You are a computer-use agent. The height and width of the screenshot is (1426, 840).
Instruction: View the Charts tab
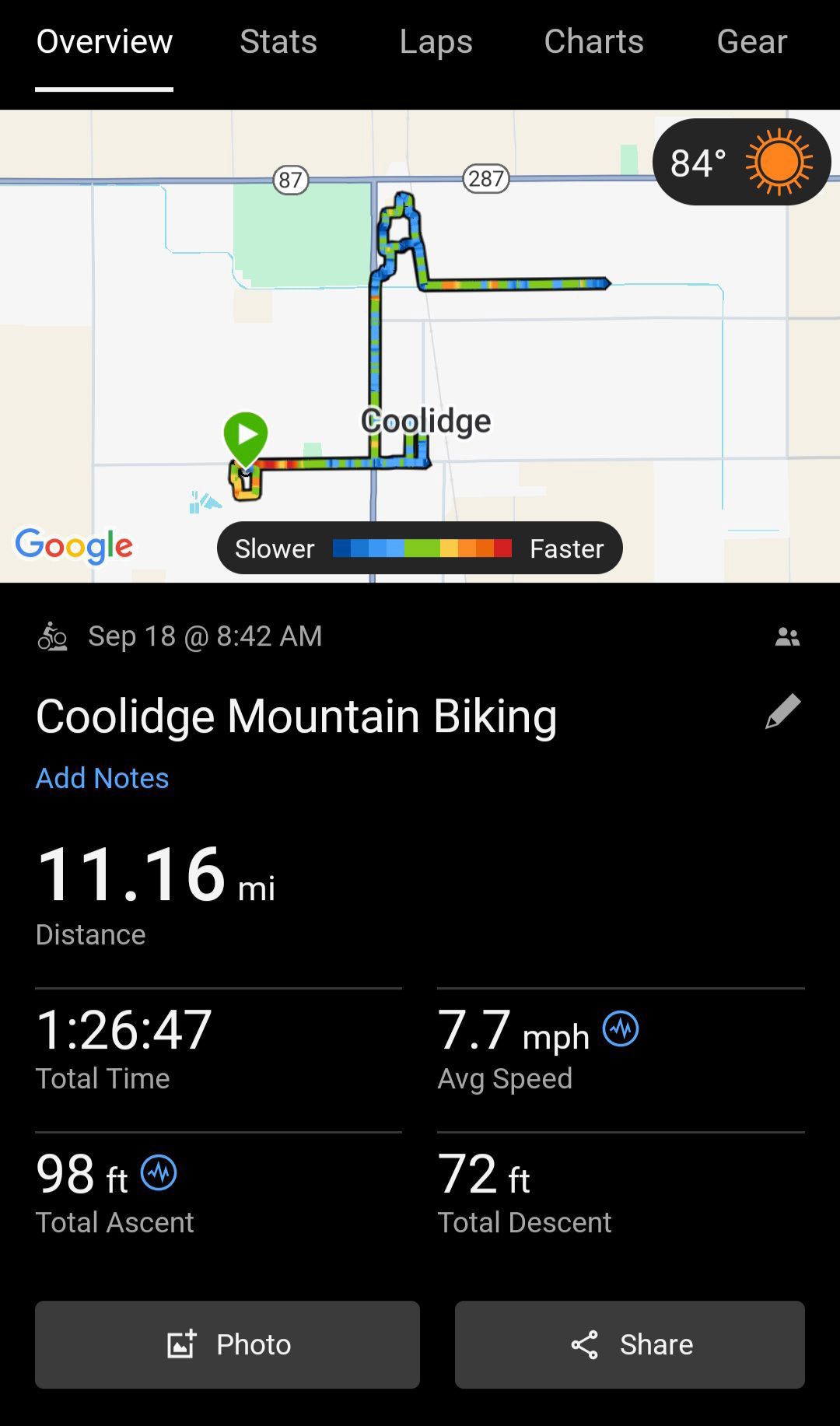tap(593, 41)
